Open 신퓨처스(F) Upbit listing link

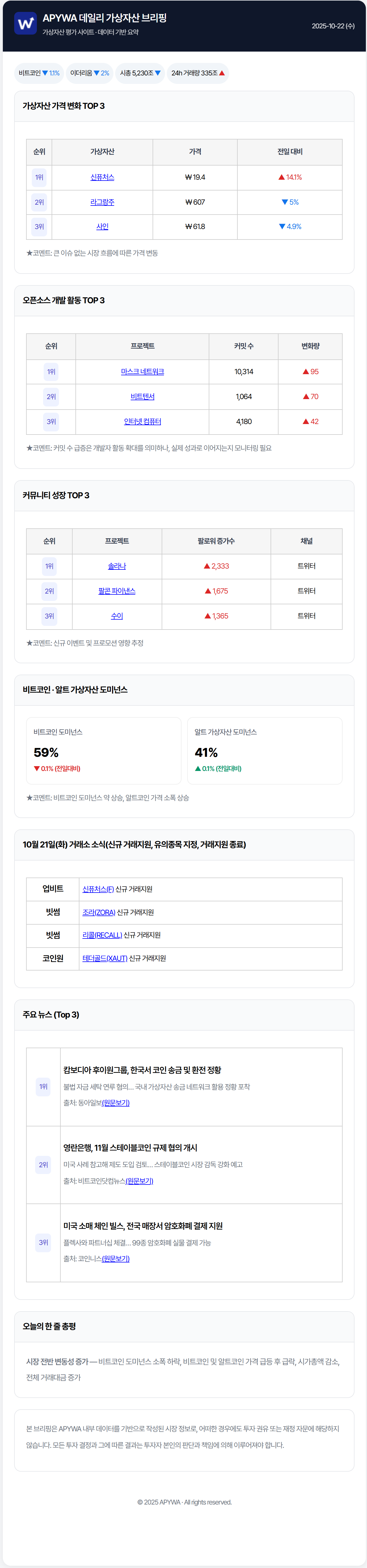[x=98, y=889]
